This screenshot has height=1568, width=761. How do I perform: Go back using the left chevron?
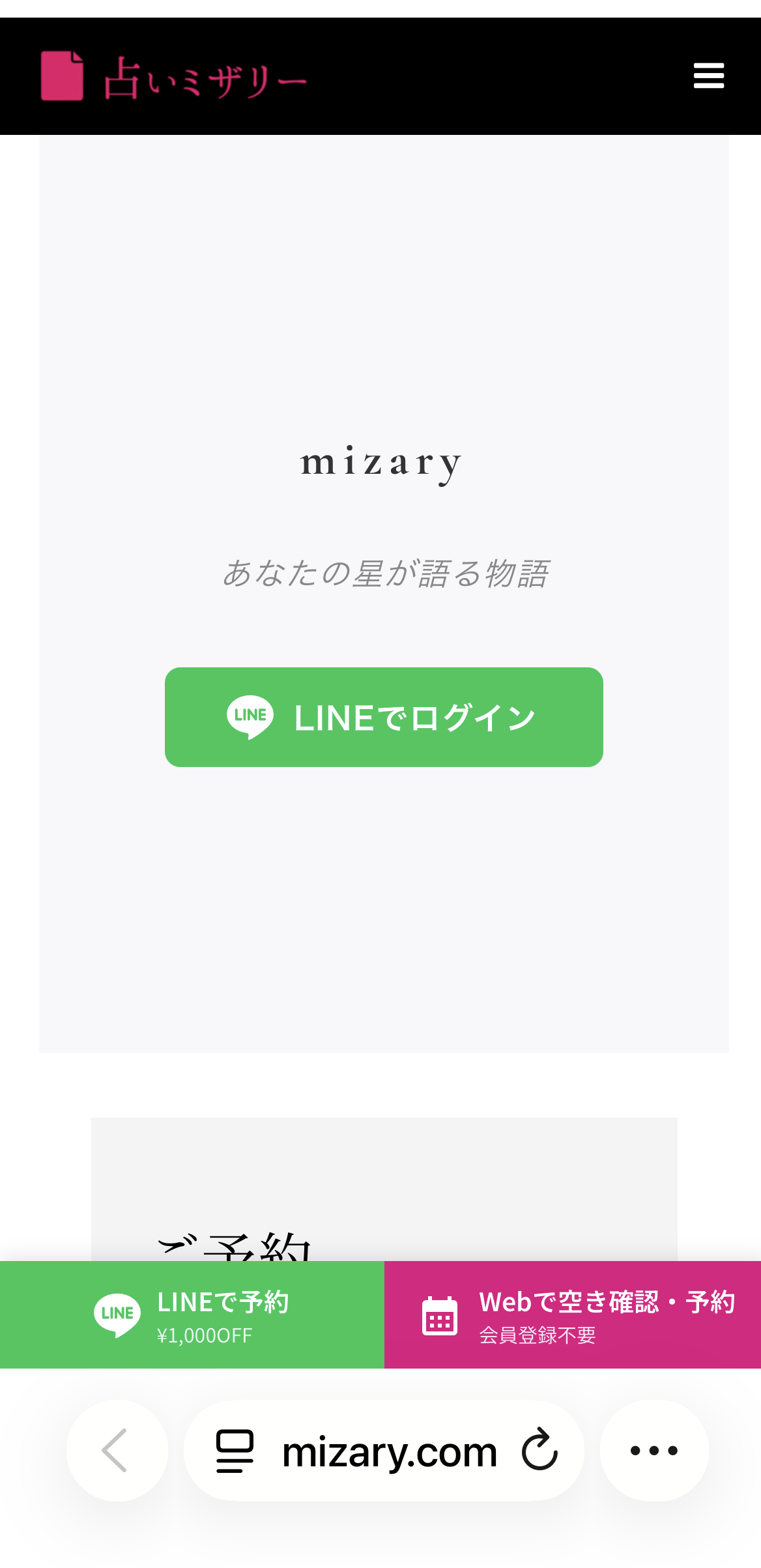coord(116,1451)
